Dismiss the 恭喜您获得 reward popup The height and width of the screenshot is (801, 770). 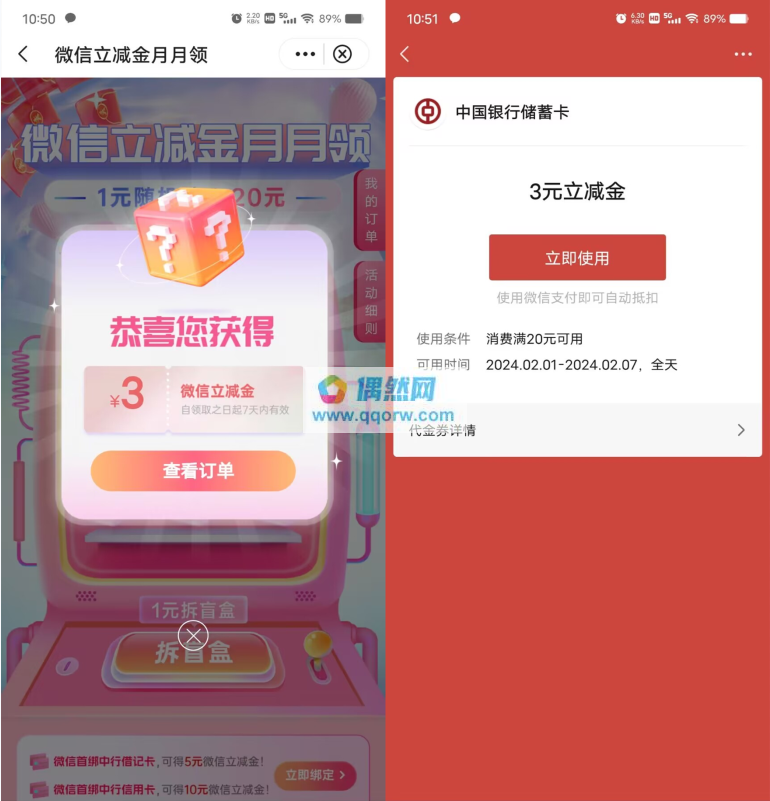click(193, 634)
